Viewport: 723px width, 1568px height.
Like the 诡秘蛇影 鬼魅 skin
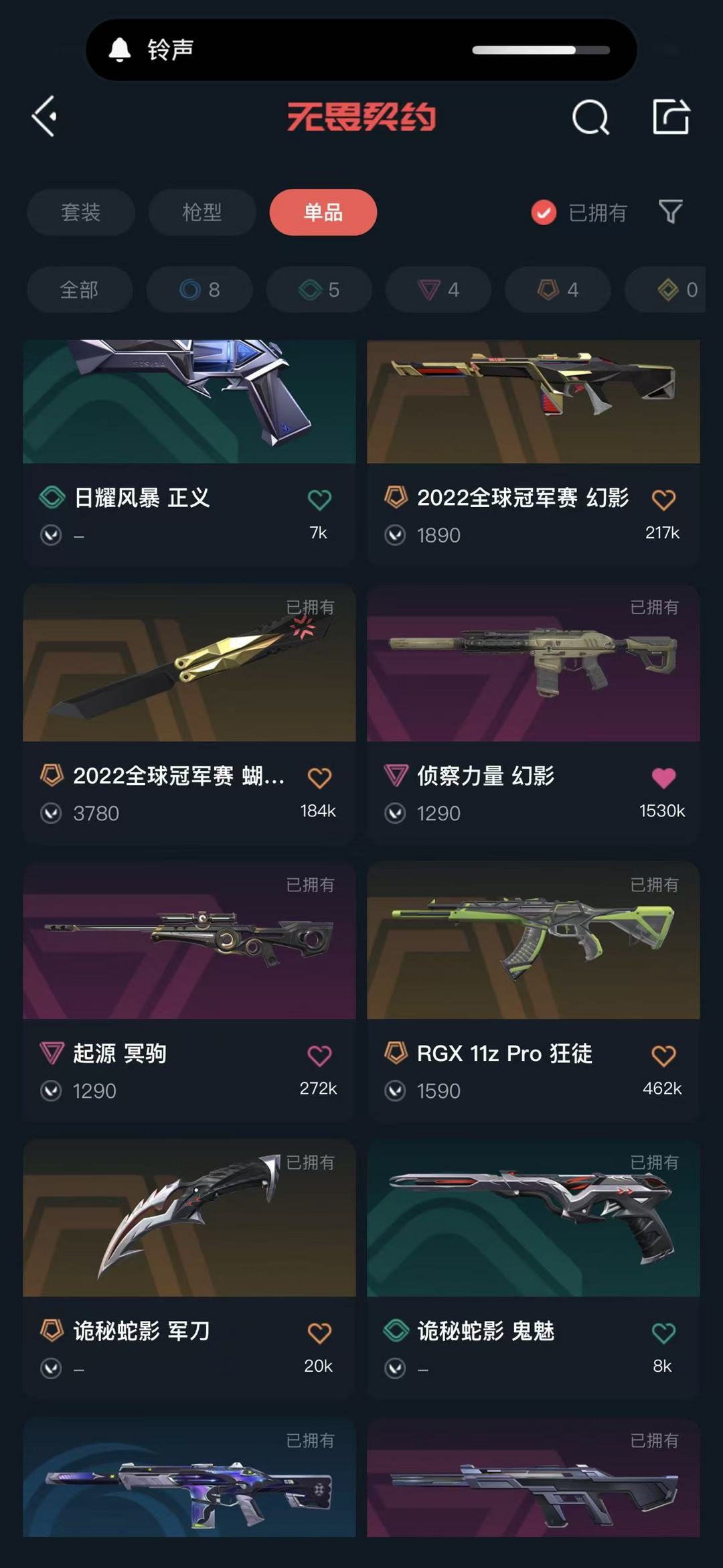coord(663,1333)
